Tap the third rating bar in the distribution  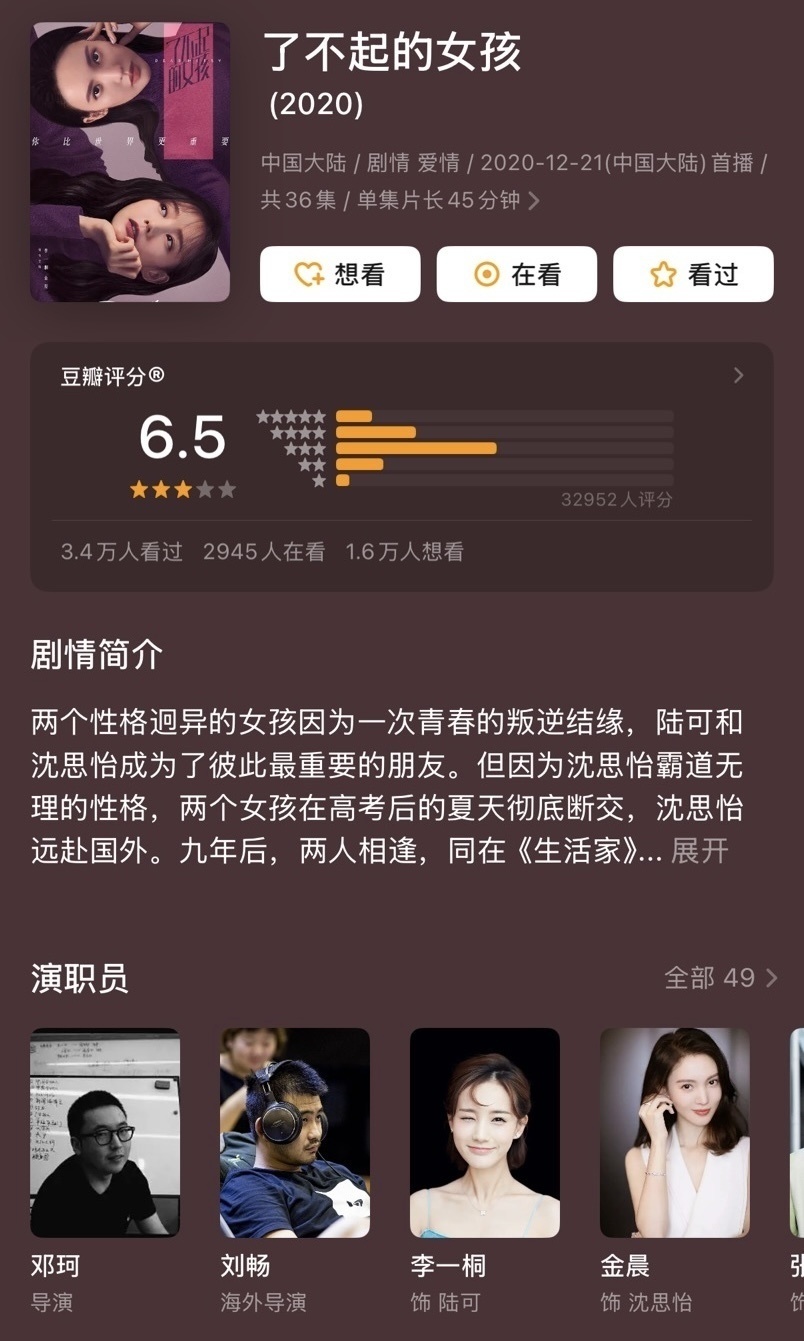[500, 450]
